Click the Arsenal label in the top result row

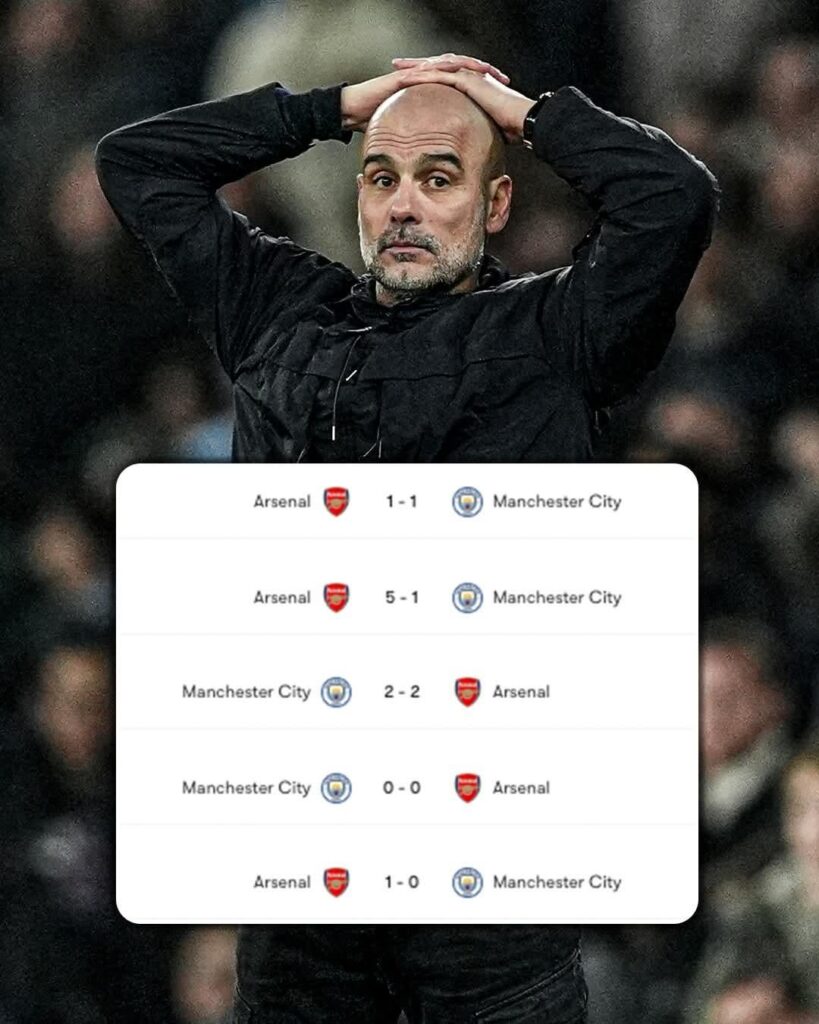283,502
